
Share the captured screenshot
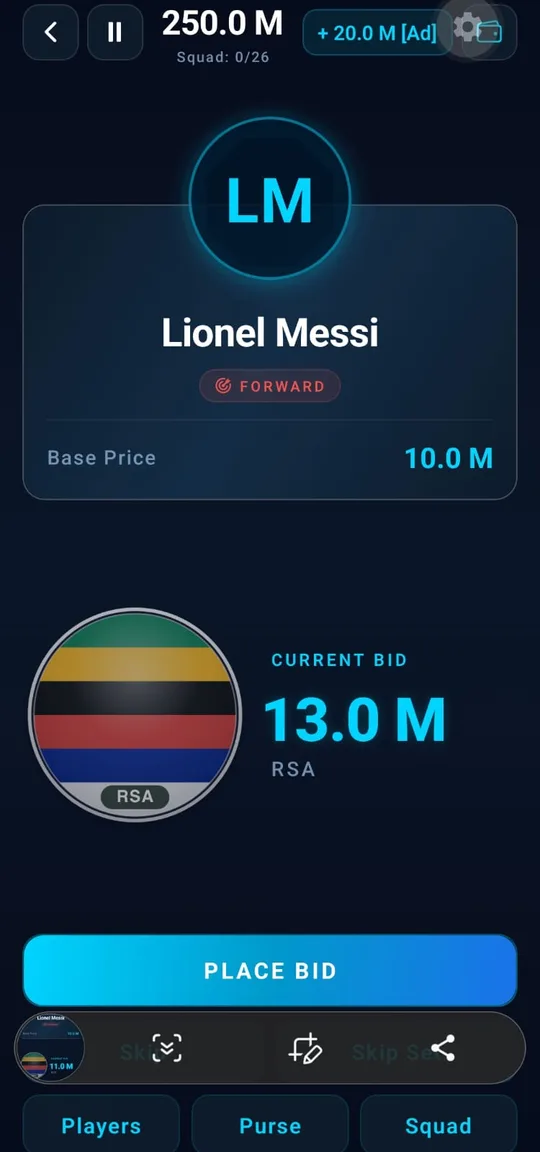click(443, 1048)
